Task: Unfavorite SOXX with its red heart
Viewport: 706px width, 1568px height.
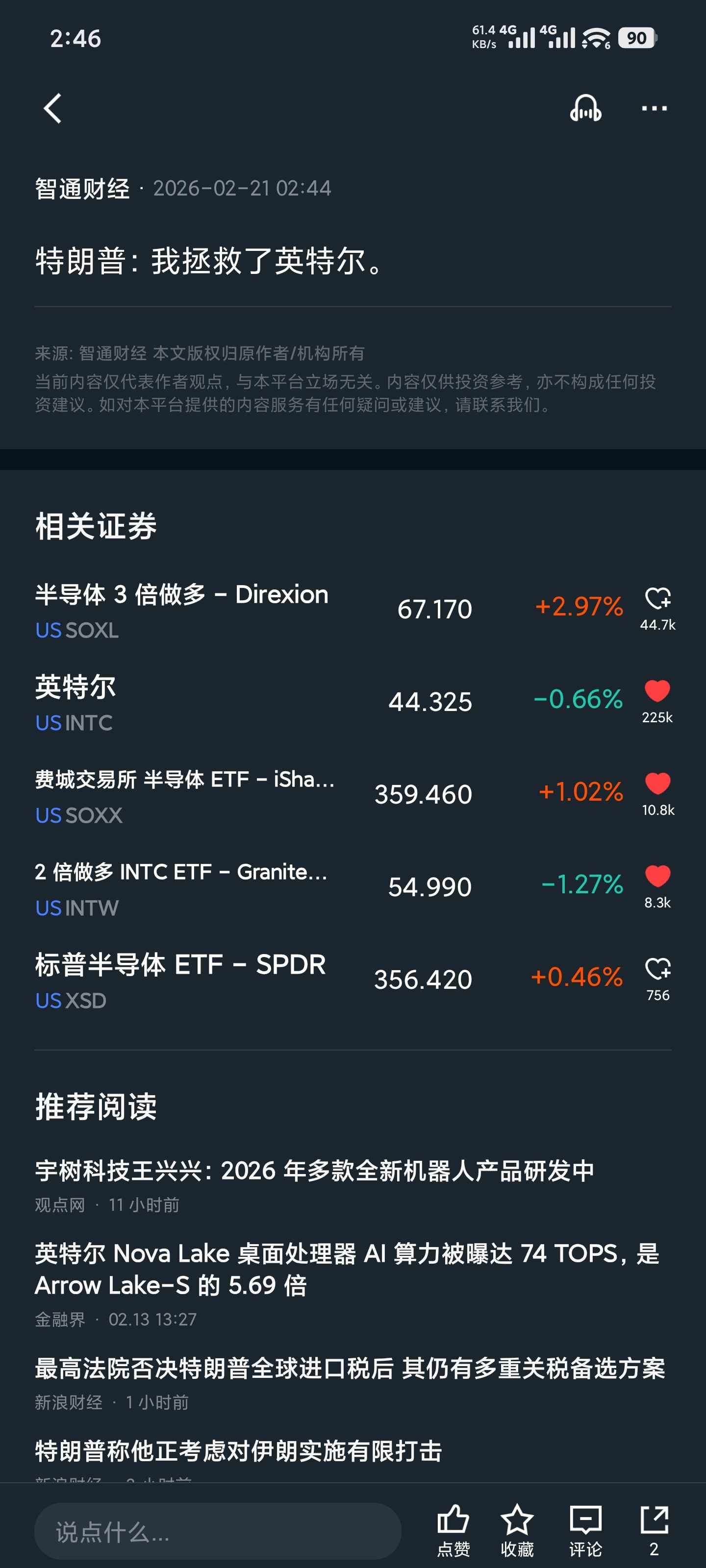Action: (657, 784)
